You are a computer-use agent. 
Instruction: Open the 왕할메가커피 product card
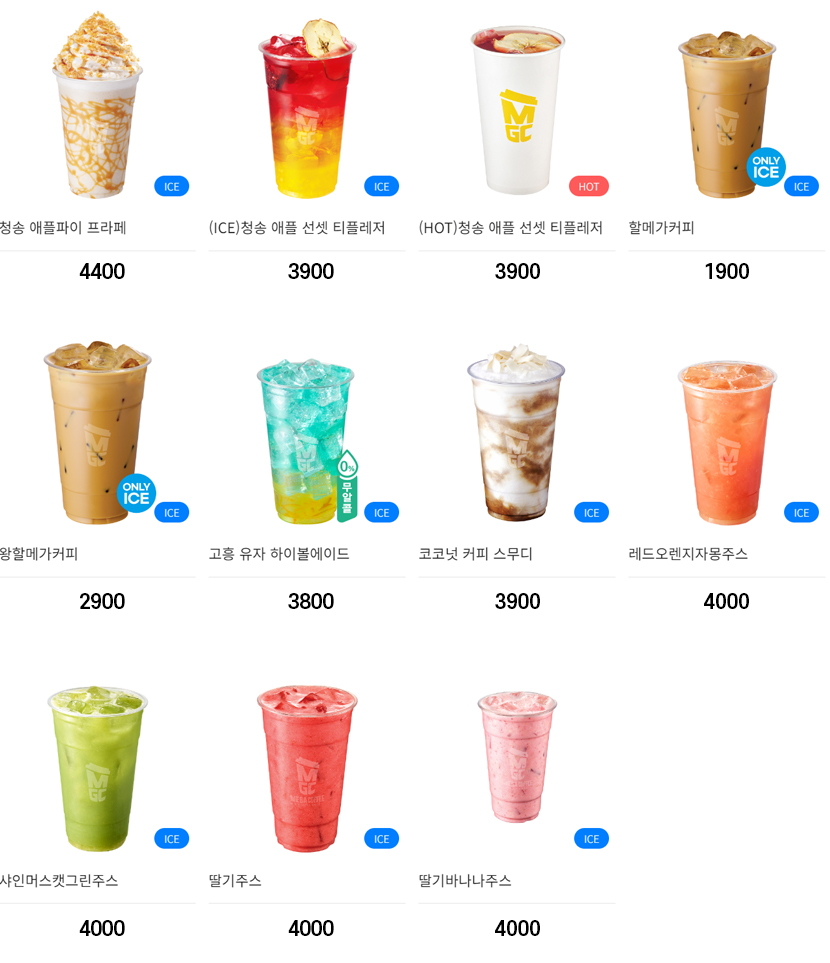(97, 473)
